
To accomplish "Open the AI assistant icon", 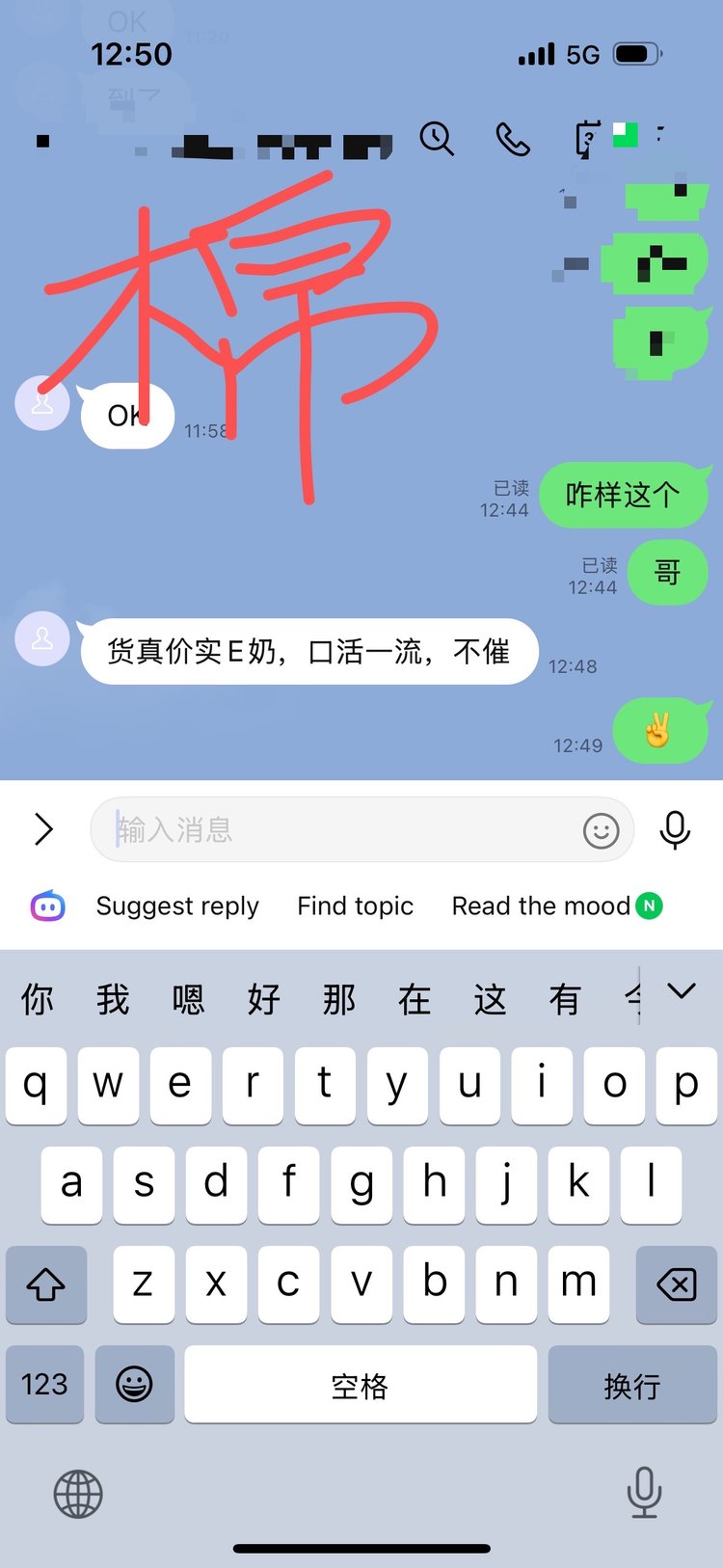I will [47, 906].
